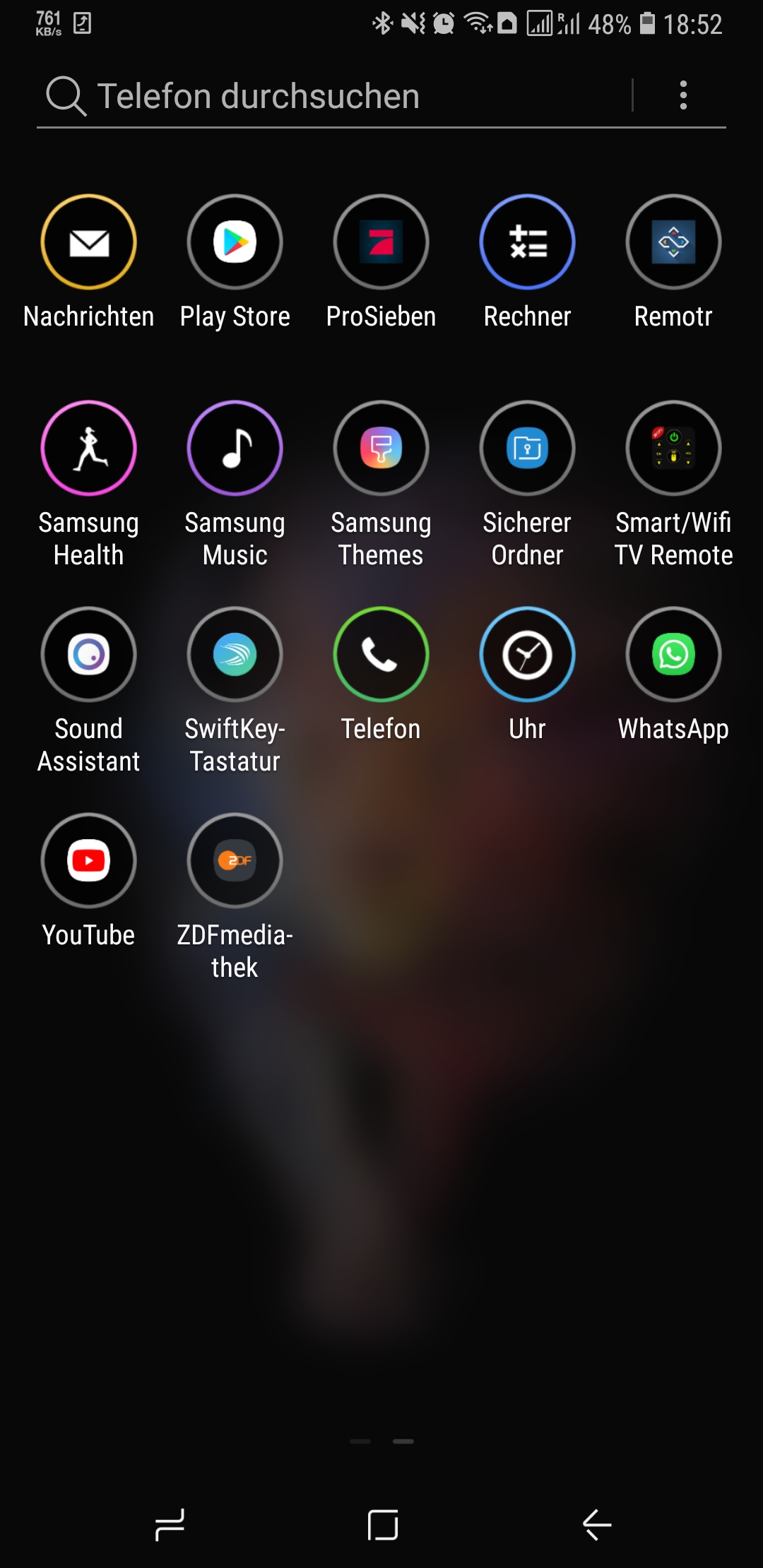Viewport: 763px width, 1568px height.
Task: Open the Uhr clock app
Action: 528,655
